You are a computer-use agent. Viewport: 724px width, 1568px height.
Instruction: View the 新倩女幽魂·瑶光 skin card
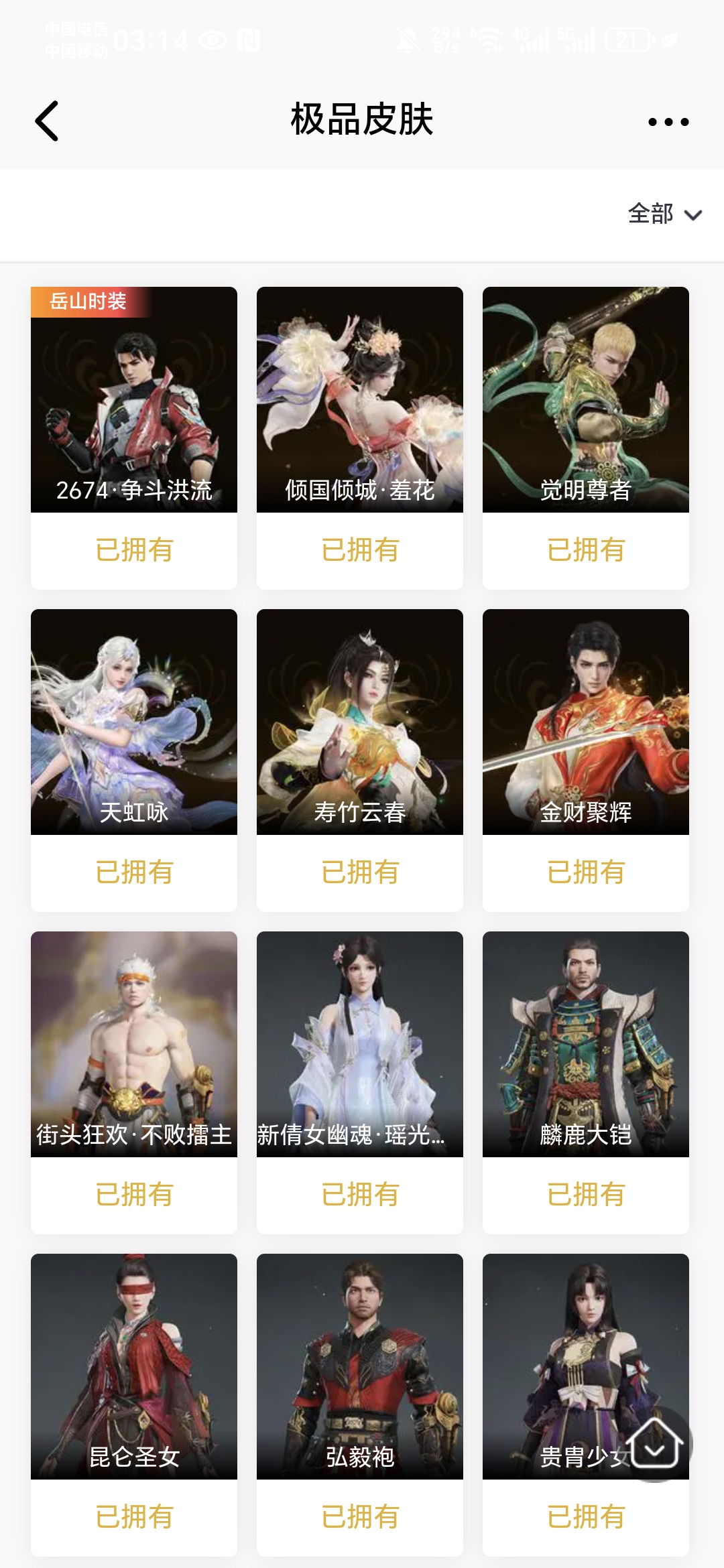coord(360,1083)
